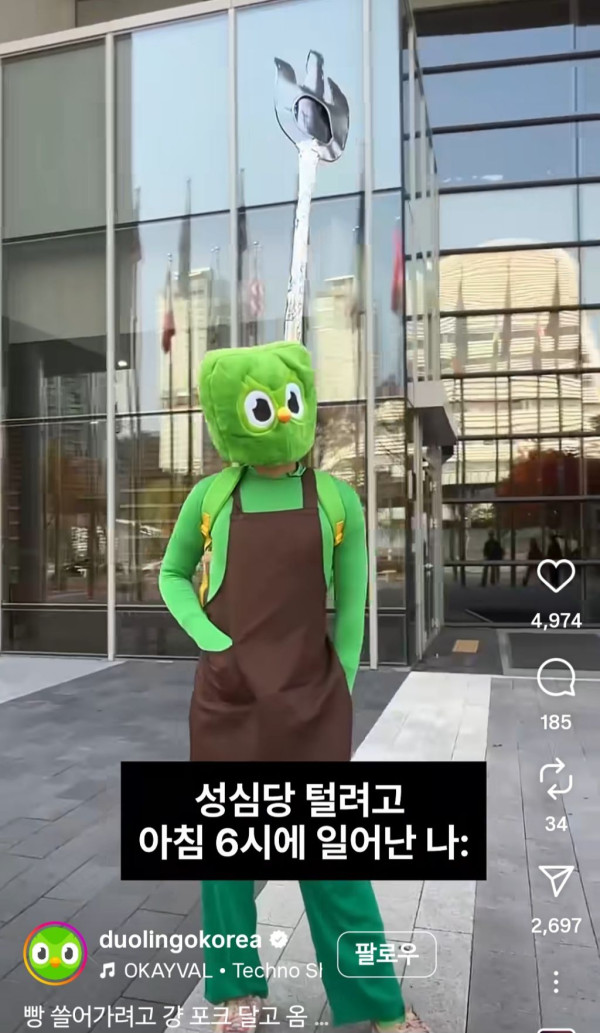Viewport: 600px width, 1033px height.
Task: Share the reel via send icon
Action: (556, 881)
